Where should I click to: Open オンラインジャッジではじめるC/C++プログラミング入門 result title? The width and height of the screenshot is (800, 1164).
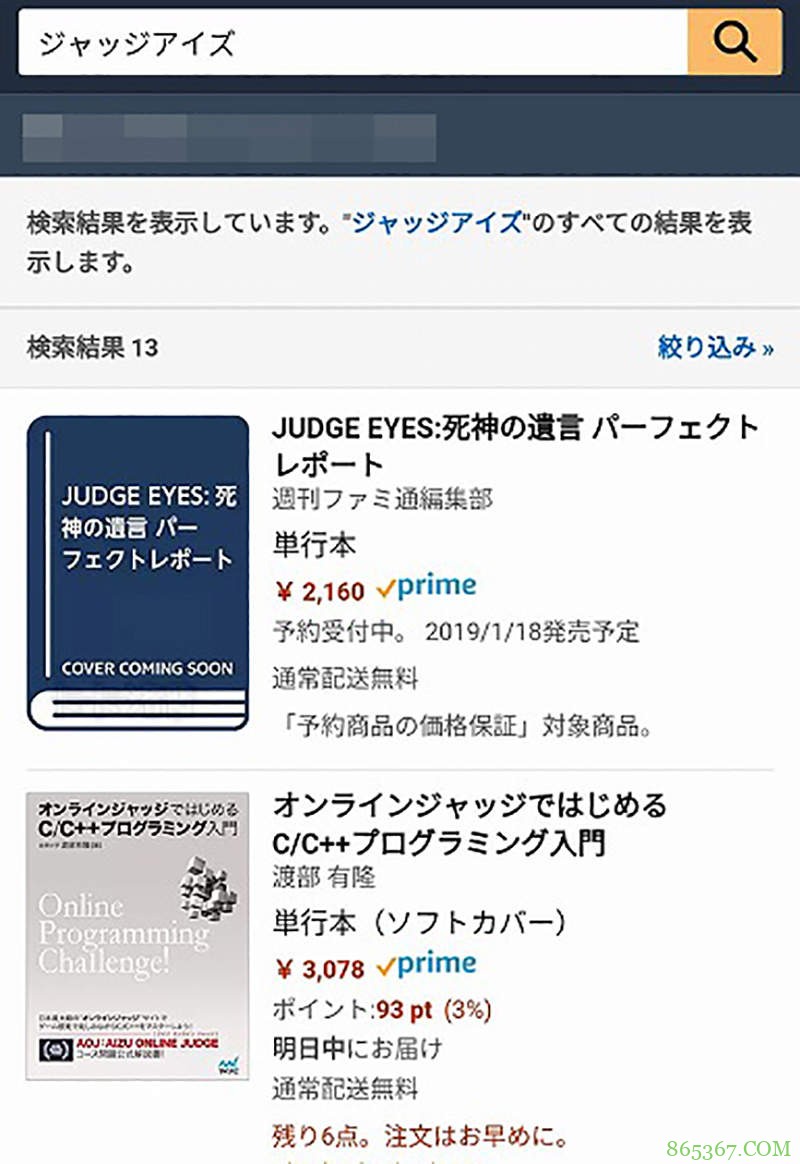click(470, 823)
